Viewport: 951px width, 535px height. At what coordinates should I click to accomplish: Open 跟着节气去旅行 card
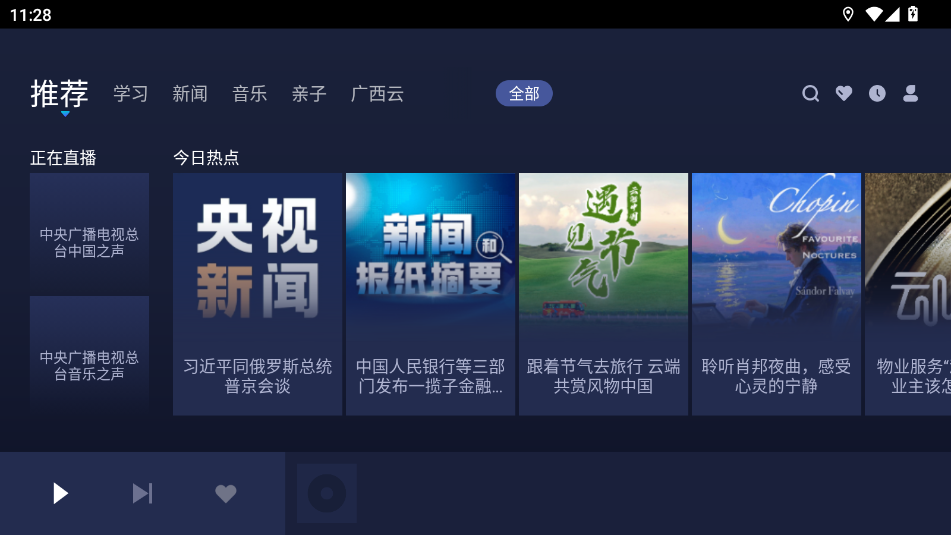click(603, 294)
